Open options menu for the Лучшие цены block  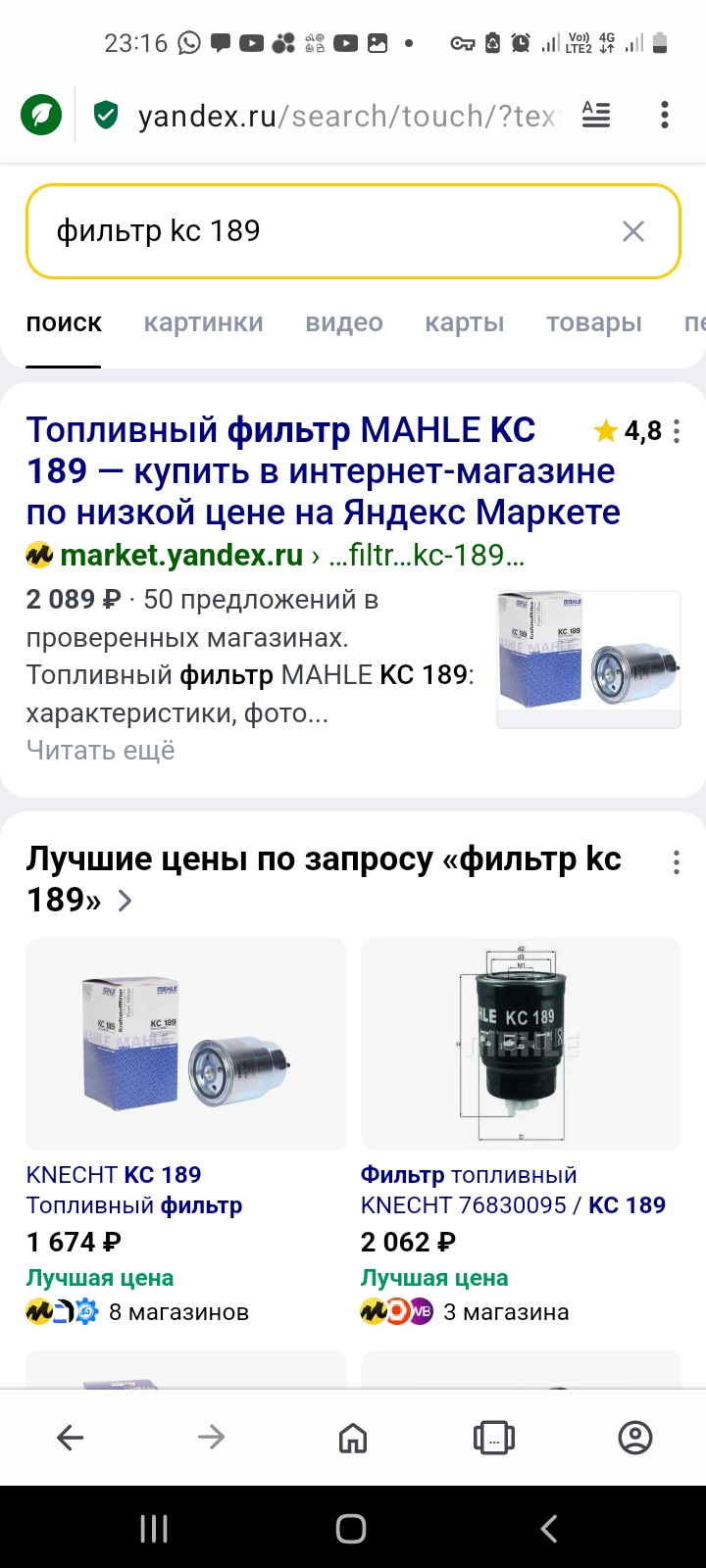tap(677, 862)
